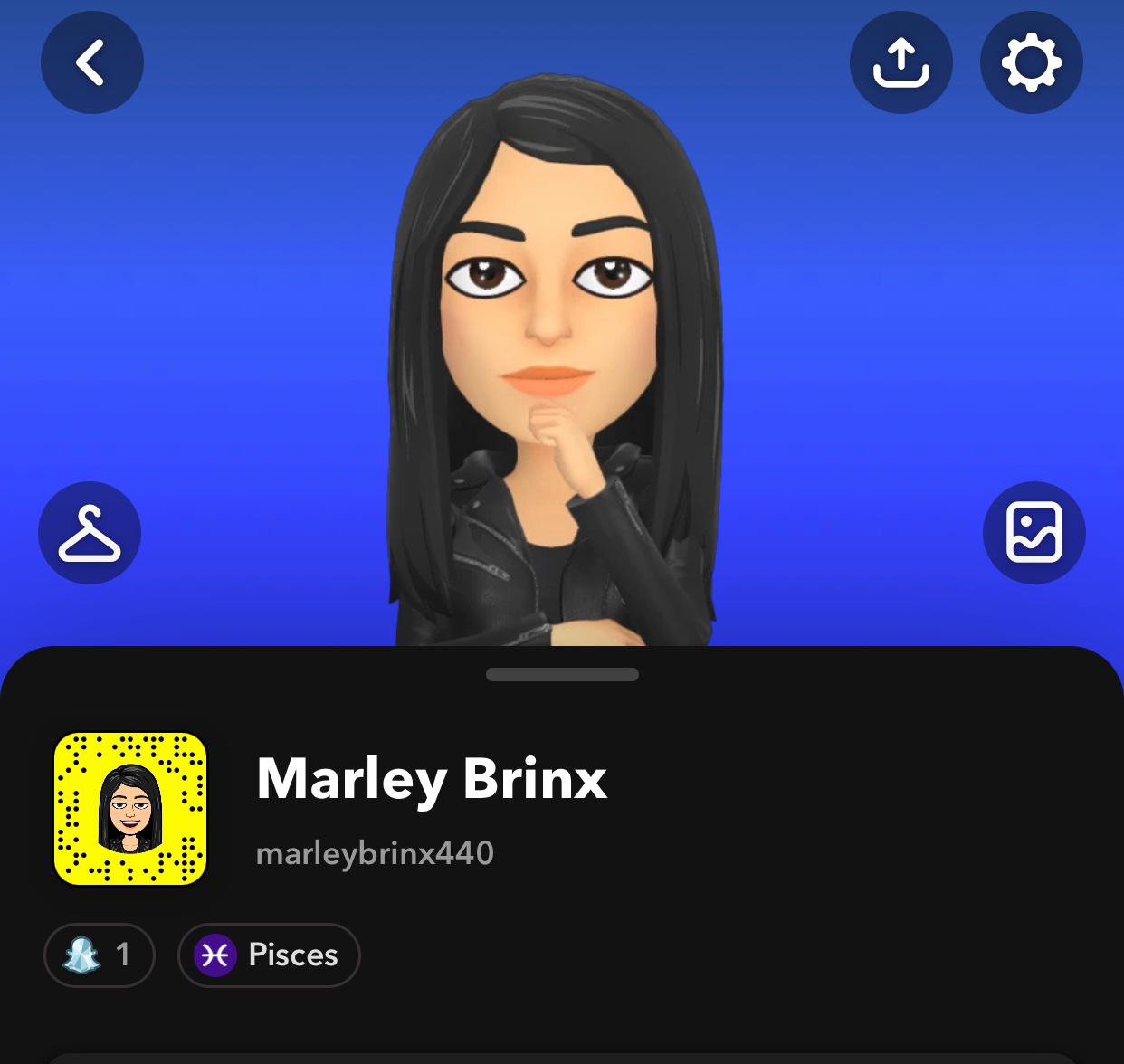Viewport: 1124px width, 1064px height.
Task: Open the Pisces zodiac chip
Action: [269, 955]
